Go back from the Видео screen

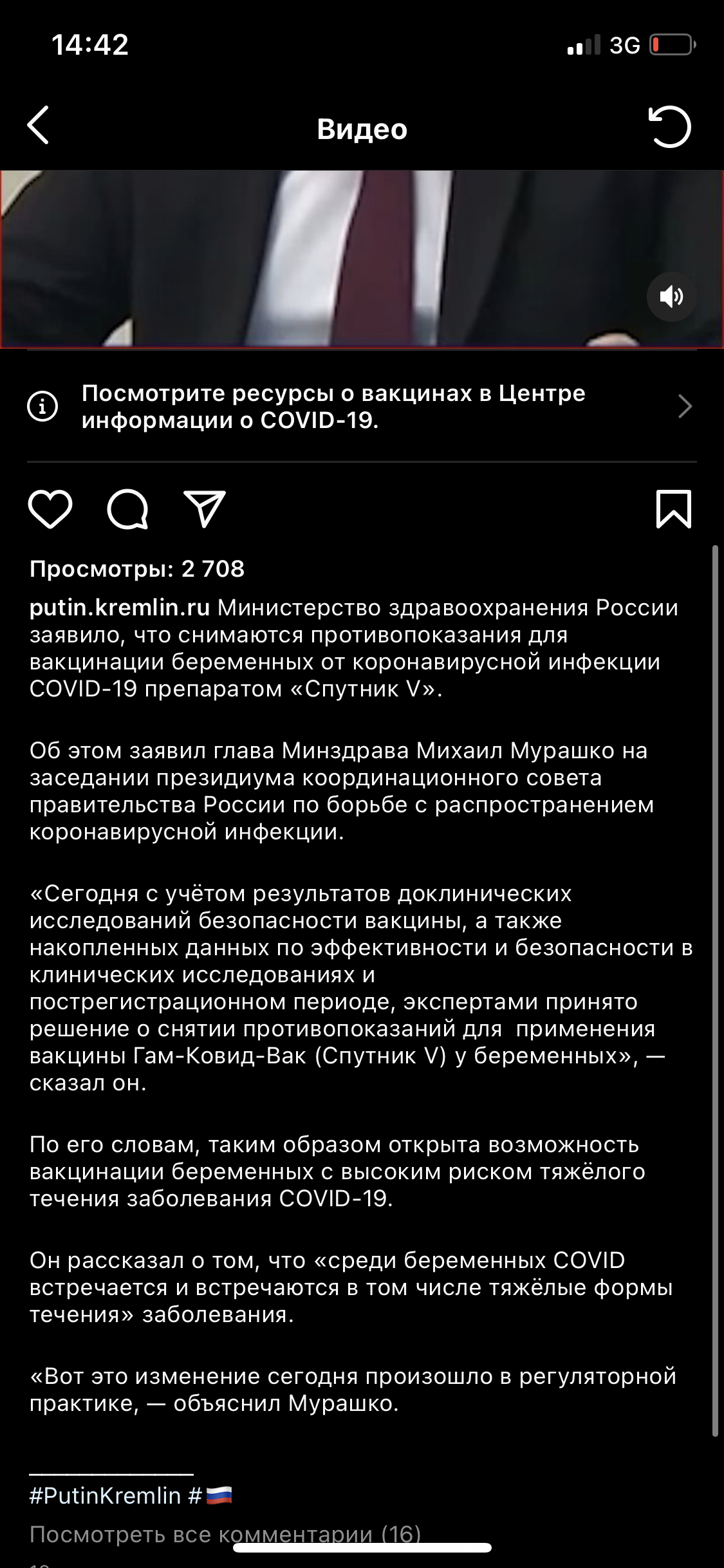[39, 126]
